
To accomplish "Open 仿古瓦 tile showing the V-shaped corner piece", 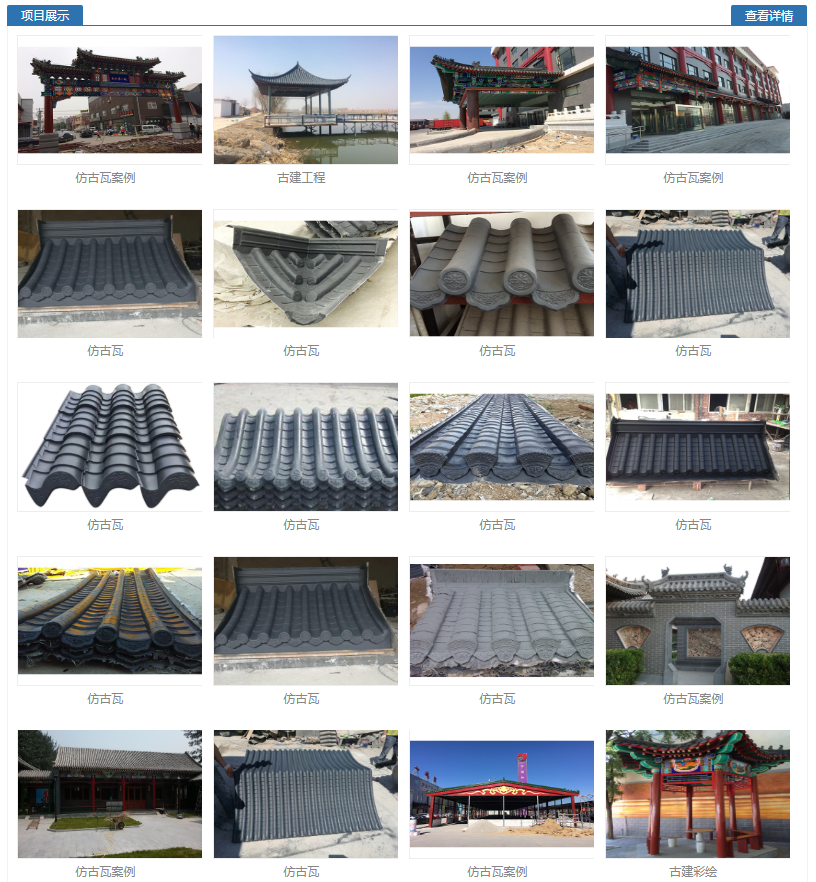I will 305,273.
